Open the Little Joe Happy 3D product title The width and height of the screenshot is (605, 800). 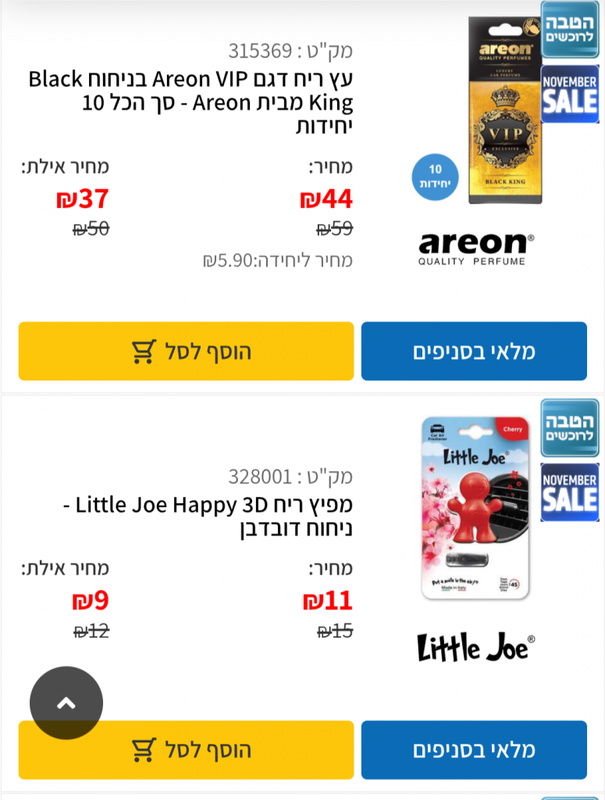[x=210, y=516]
